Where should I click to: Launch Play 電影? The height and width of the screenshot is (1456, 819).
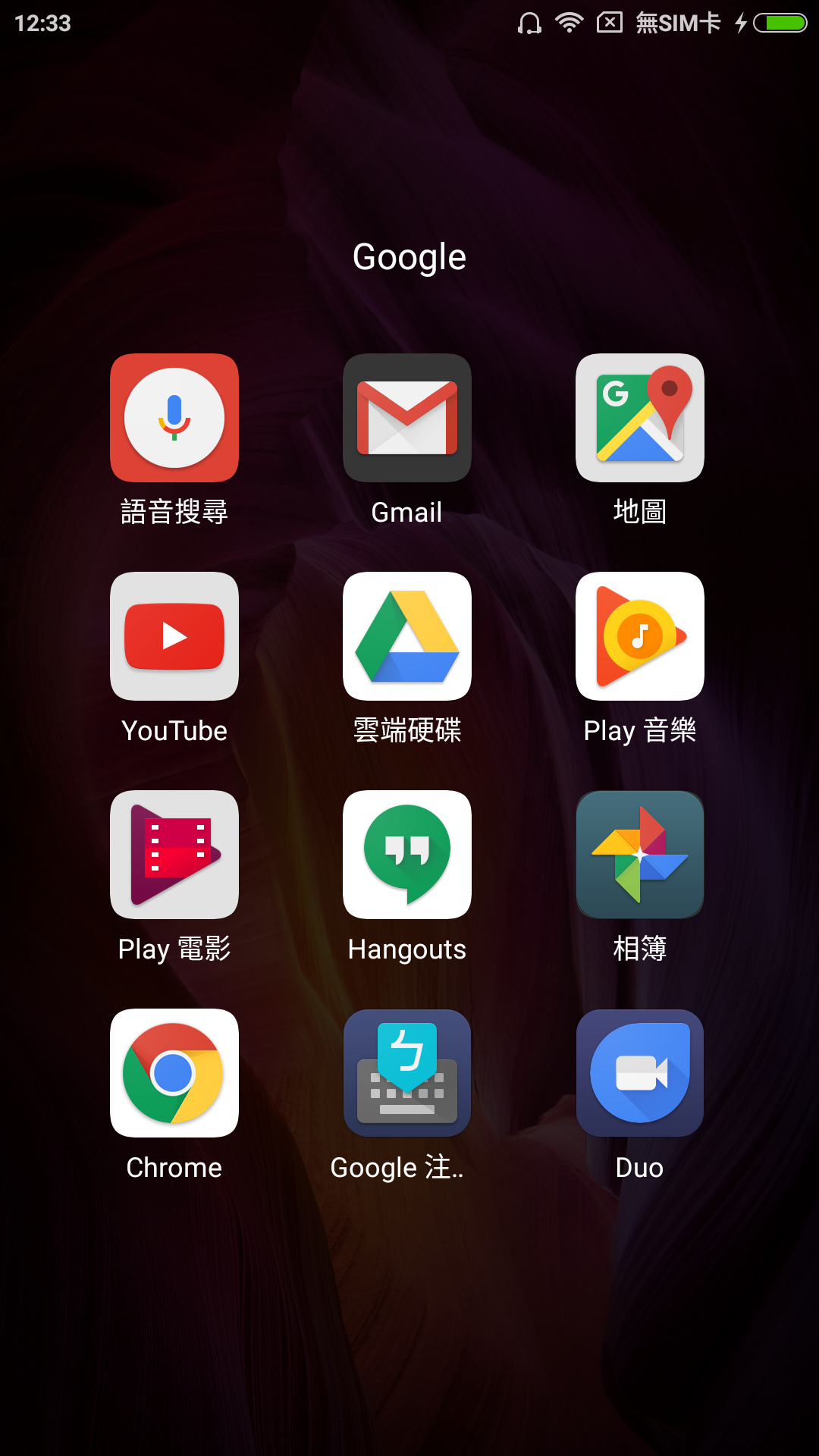coord(174,855)
